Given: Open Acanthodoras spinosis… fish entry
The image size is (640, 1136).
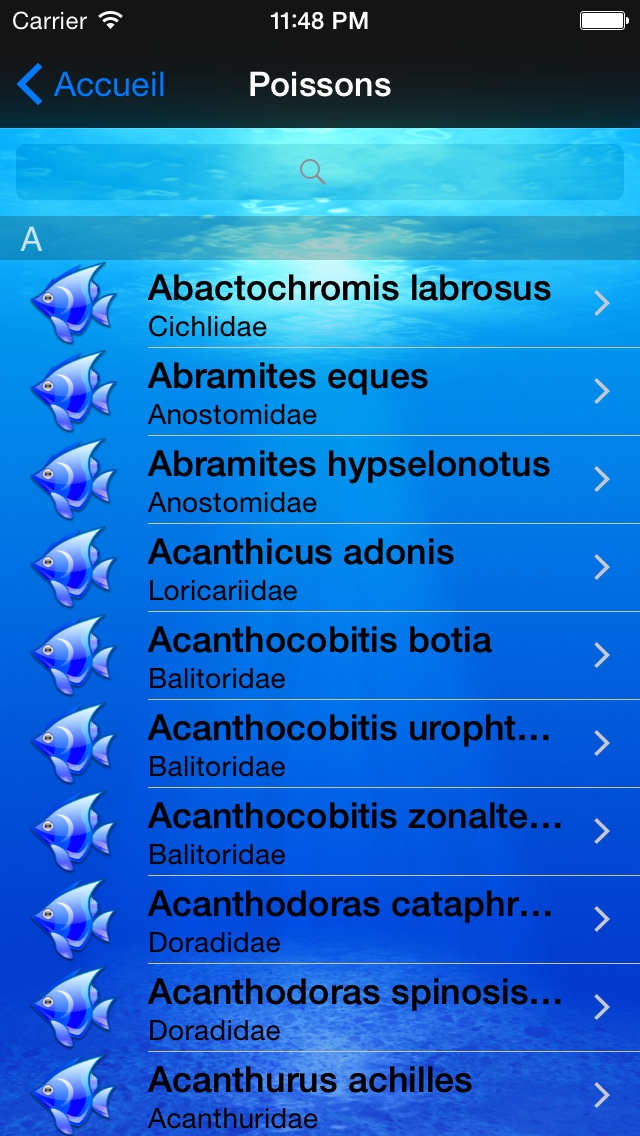Looking at the screenshot, I should (x=348, y=1008).
